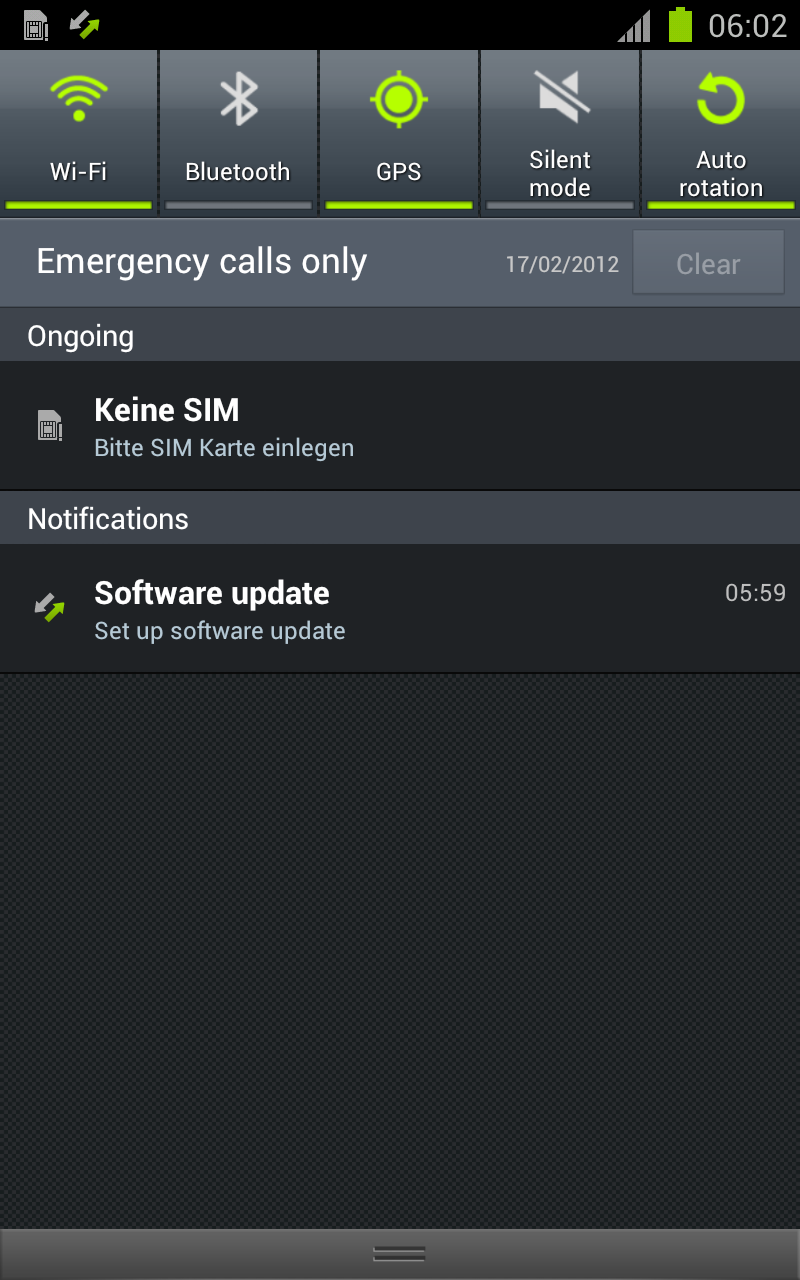Turn on Silent mode
Screen dimensions: 800x1280
[x=560, y=130]
